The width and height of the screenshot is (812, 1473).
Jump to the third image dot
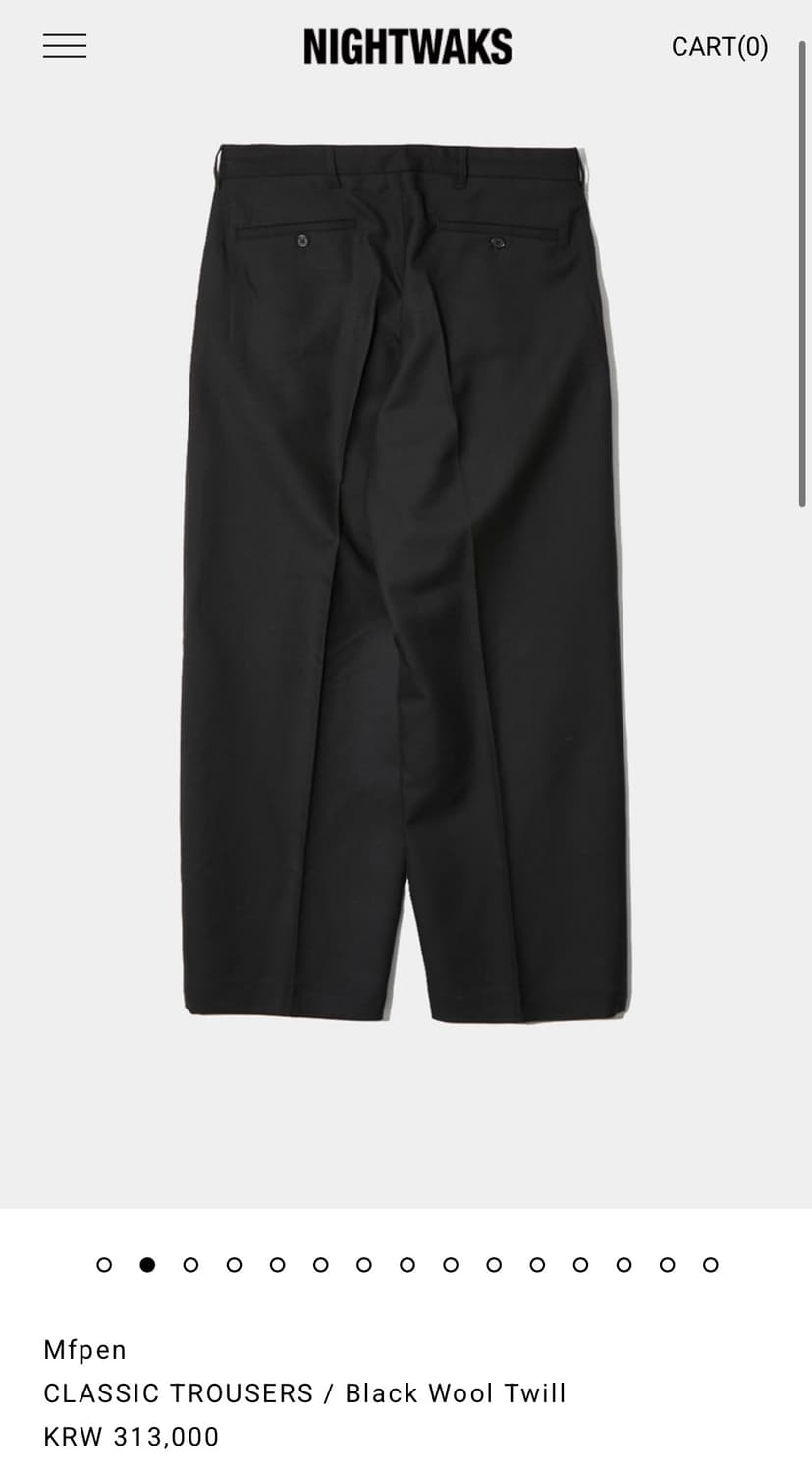coord(190,1264)
